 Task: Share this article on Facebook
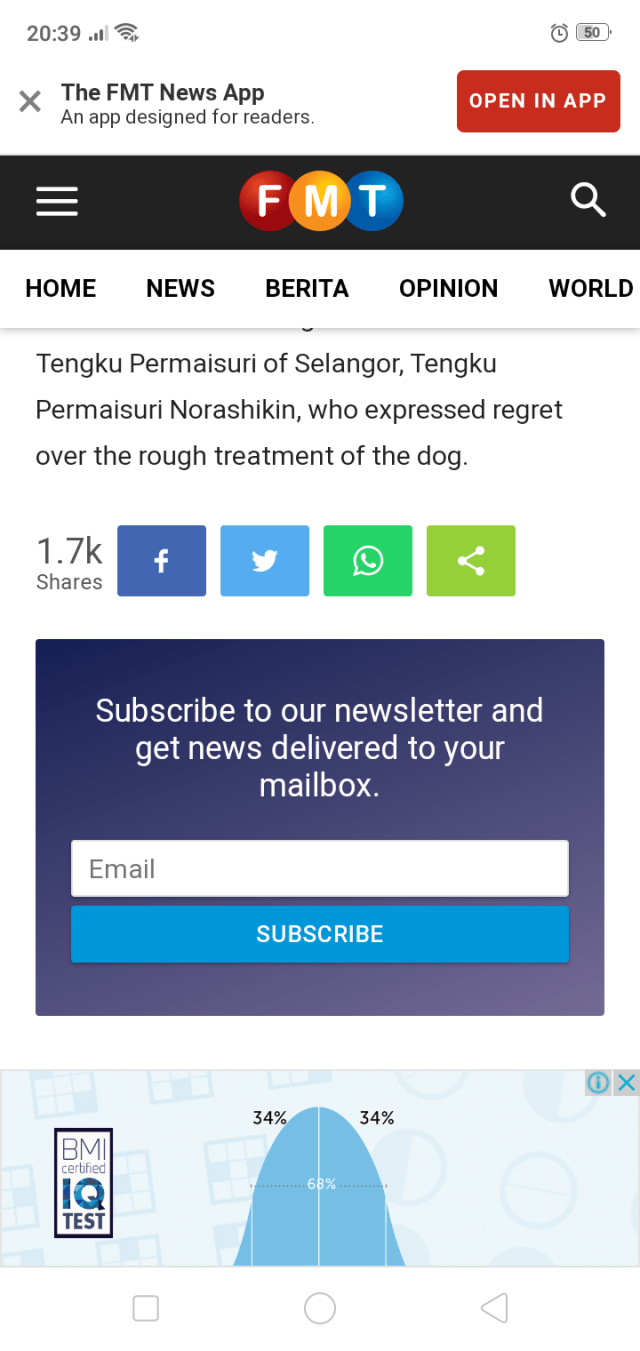[x=162, y=561]
